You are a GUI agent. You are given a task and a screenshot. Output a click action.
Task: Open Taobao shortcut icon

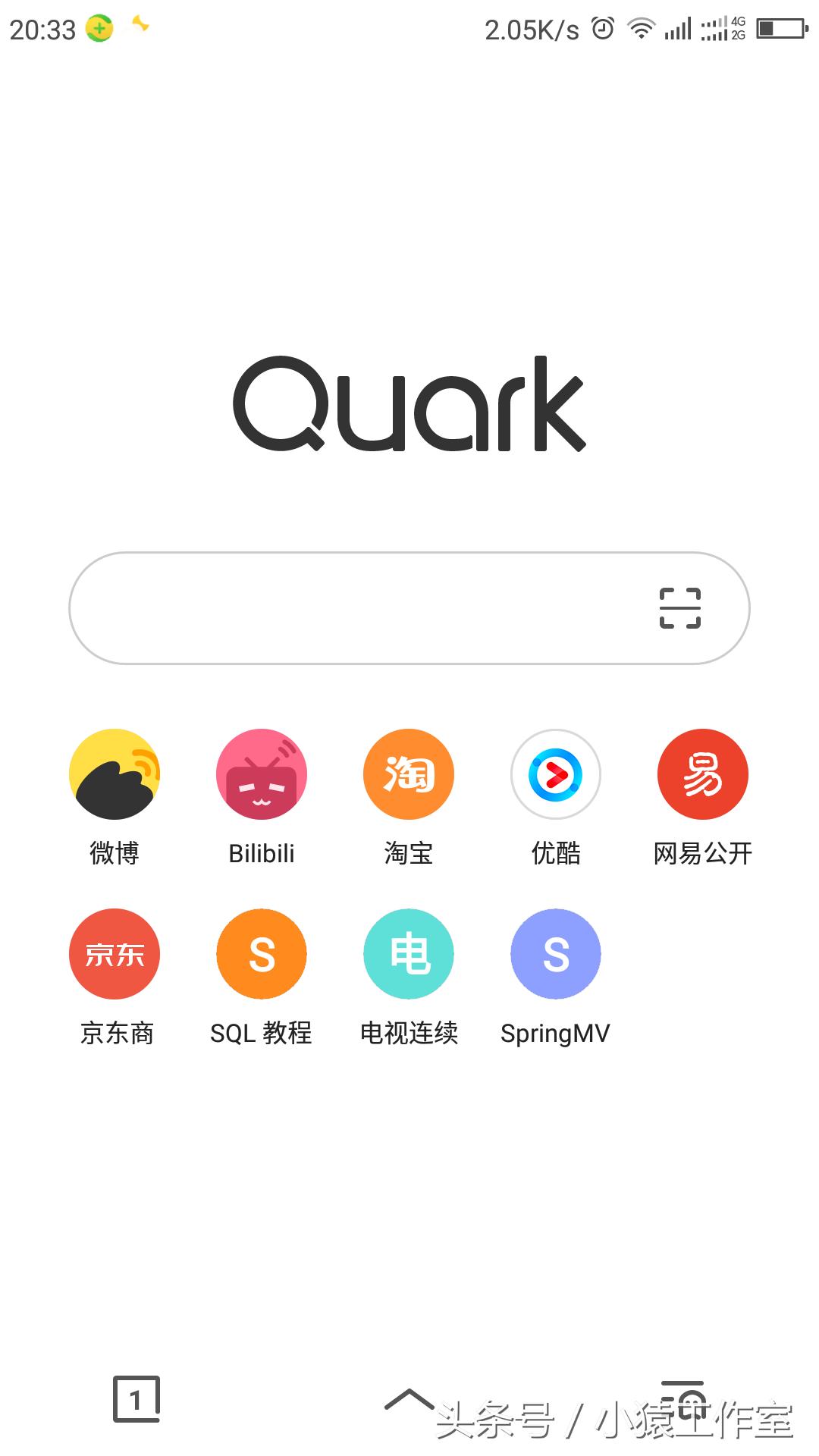[408, 773]
